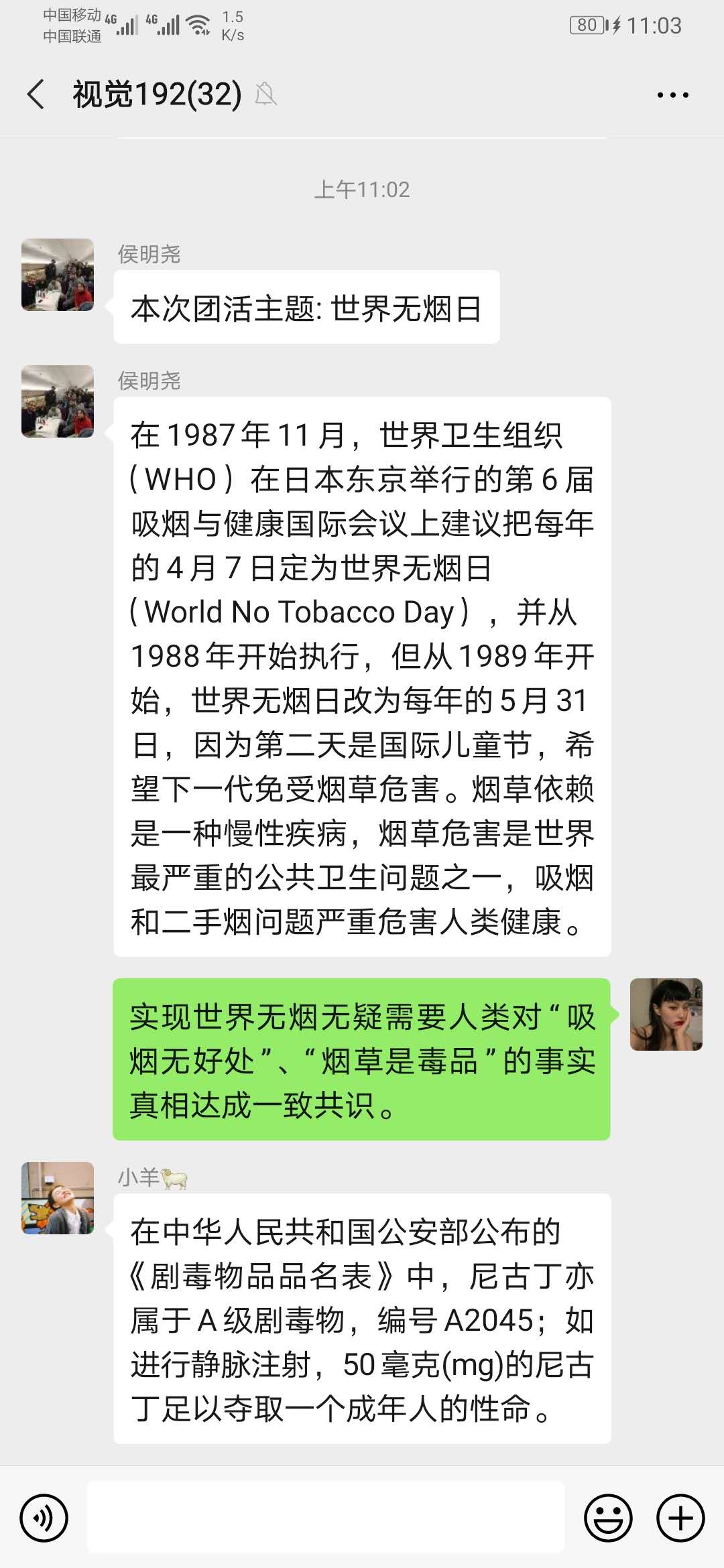Tap the message text input field
The image size is (724, 1568).
(x=326, y=1518)
